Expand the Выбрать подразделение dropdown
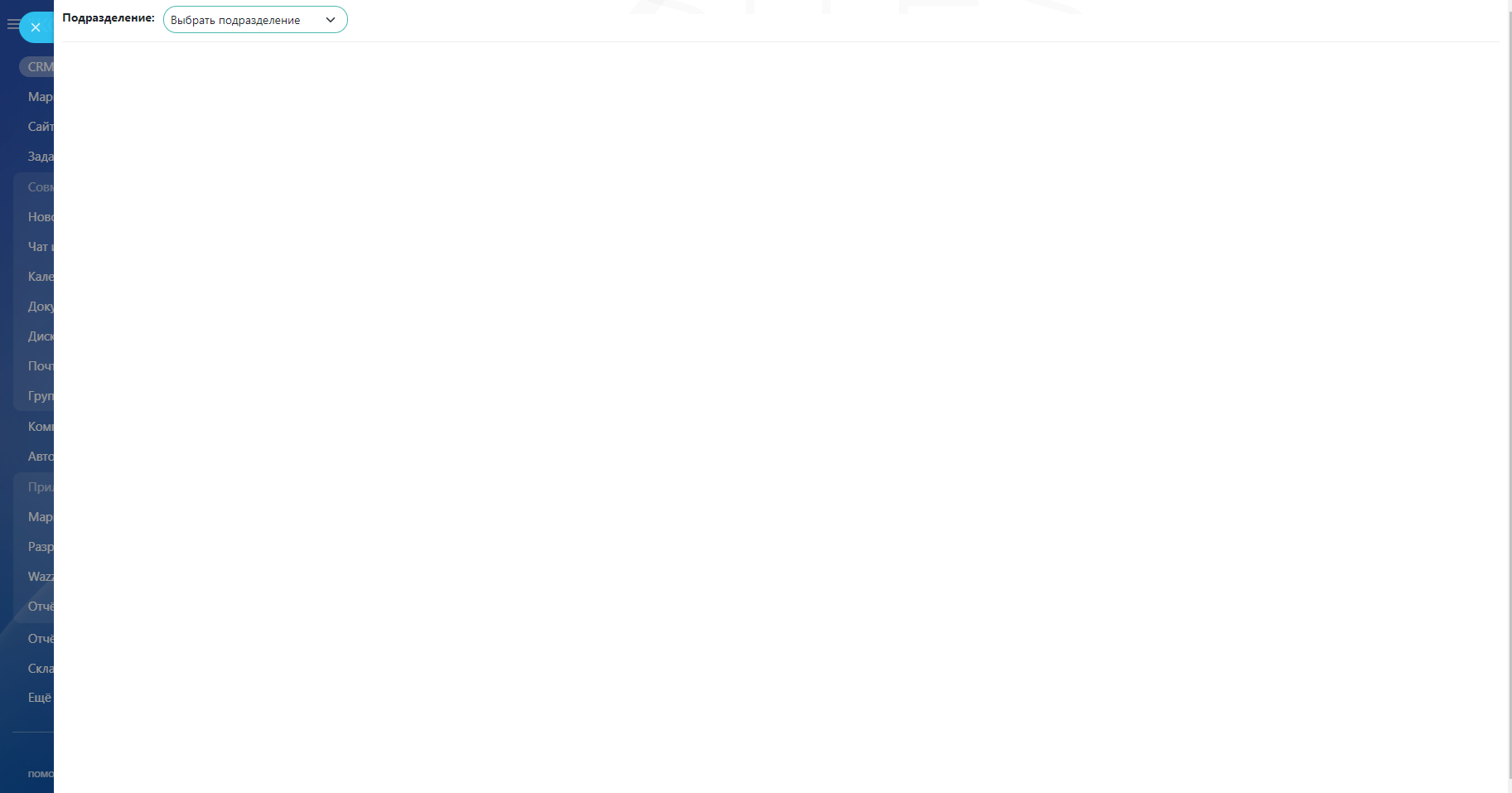 click(255, 20)
